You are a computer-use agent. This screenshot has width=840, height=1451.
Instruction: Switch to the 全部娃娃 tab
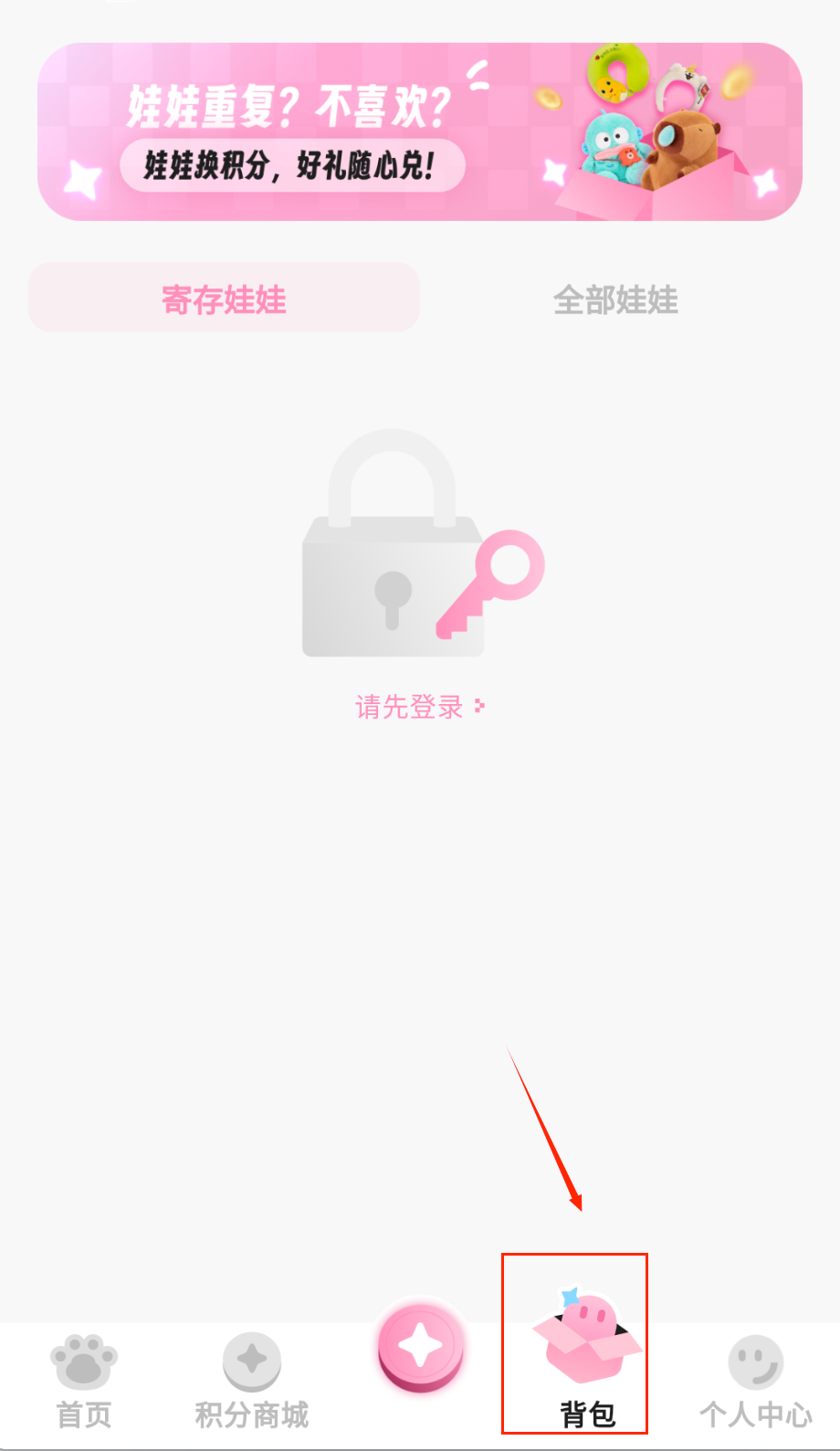615,300
